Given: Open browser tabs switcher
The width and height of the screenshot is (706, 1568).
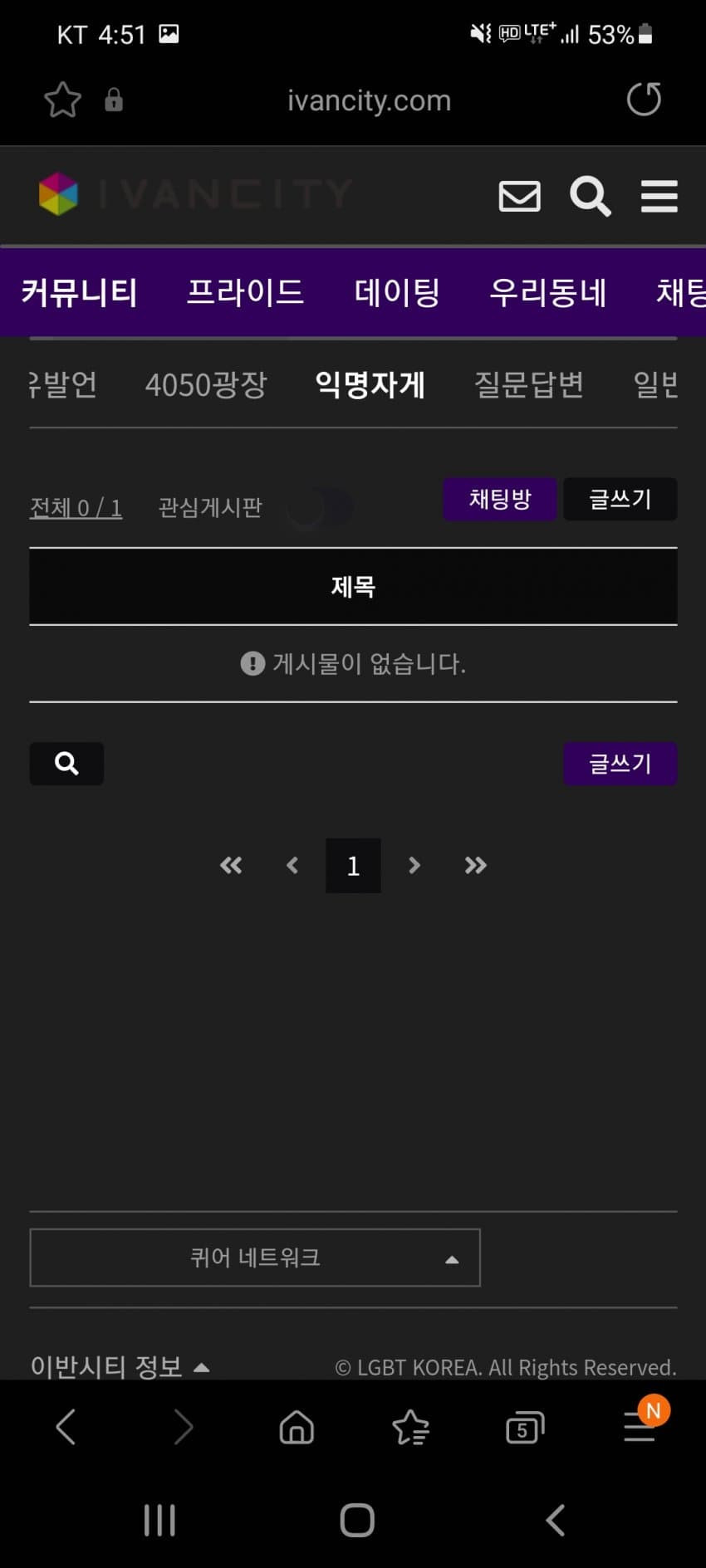Looking at the screenshot, I should click(525, 1428).
